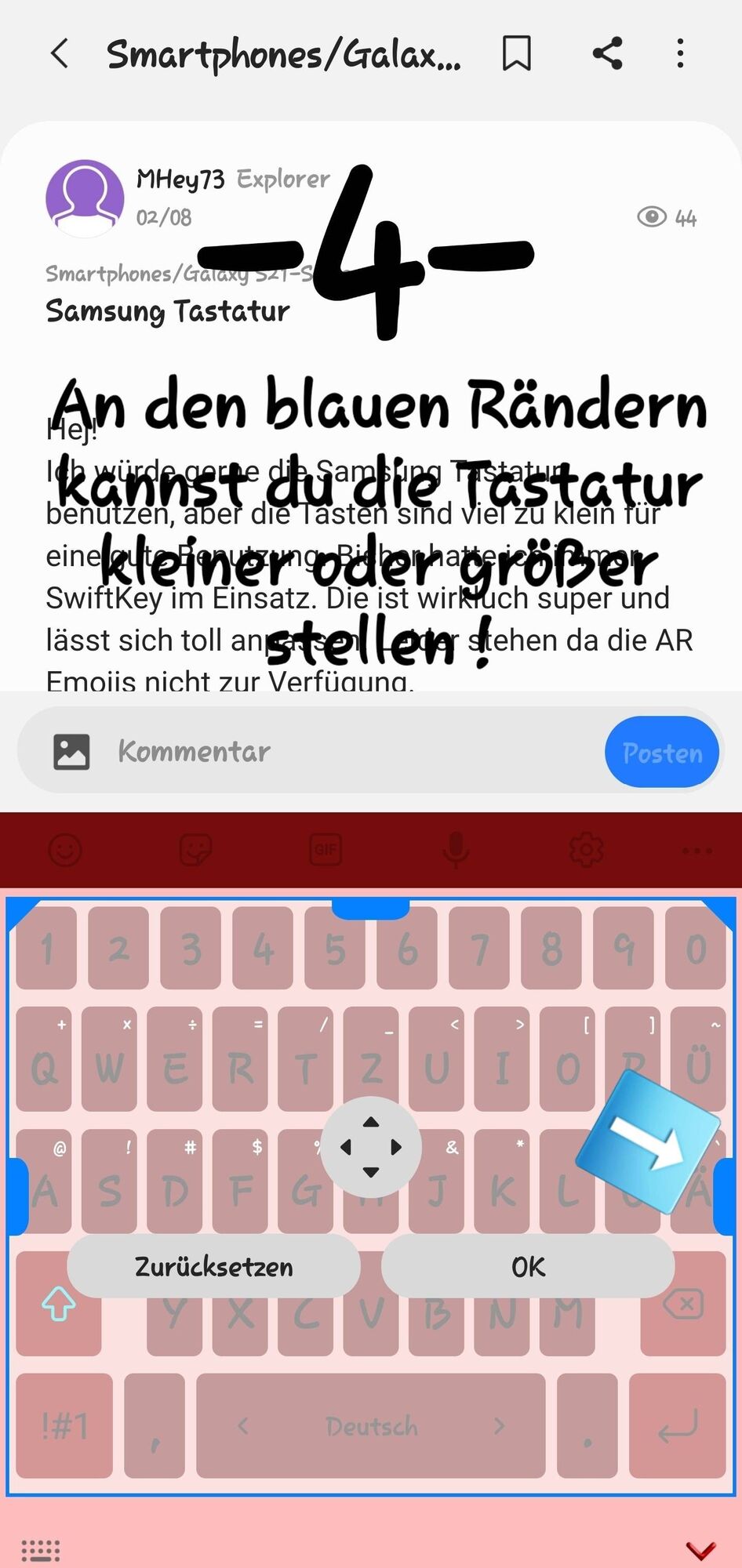This screenshot has height=1568, width=742.
Task: Attach an image to the comment
Action: [x=71, y=752]
